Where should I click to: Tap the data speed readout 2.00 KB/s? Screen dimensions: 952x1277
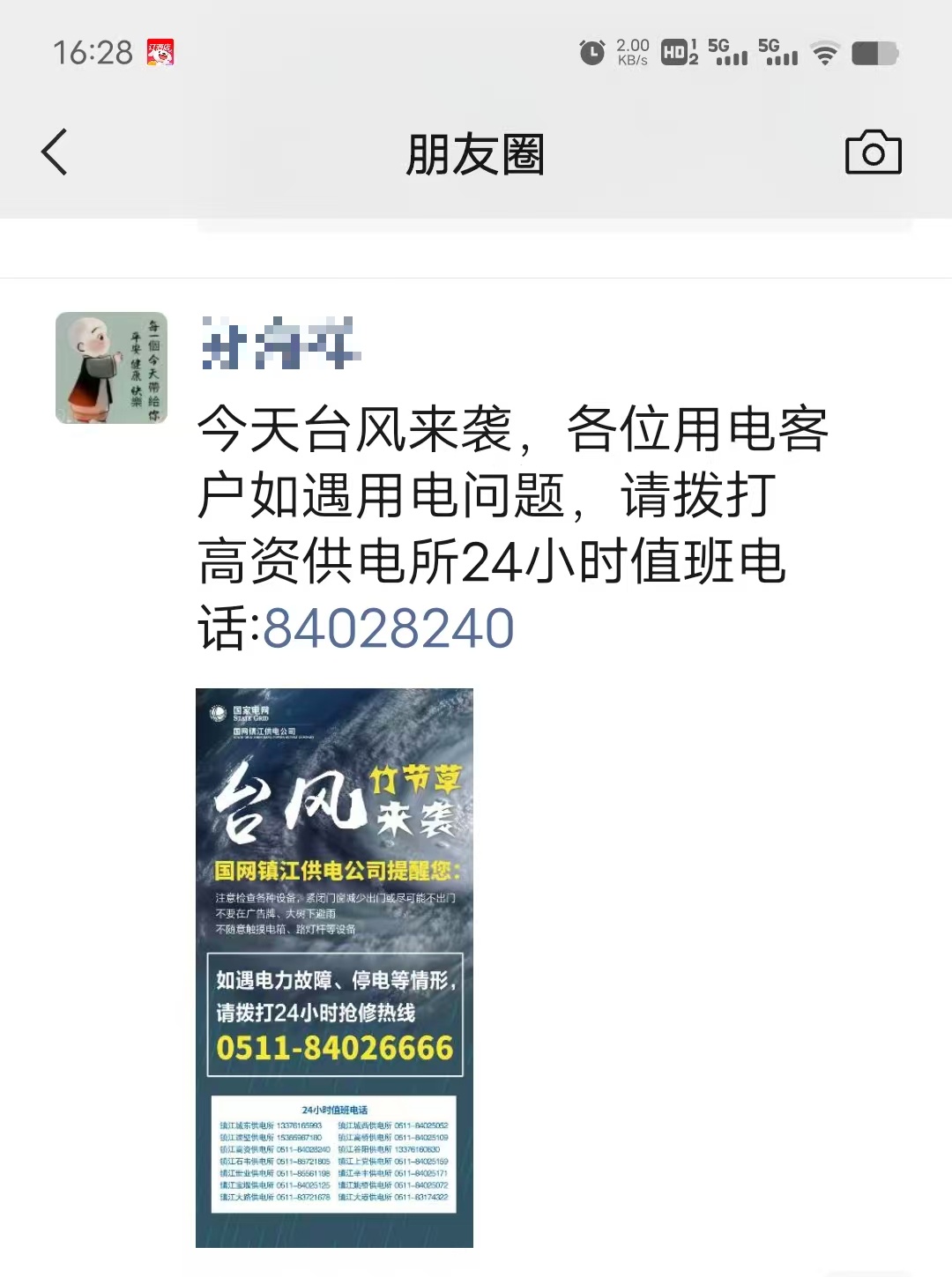pos(632,50)
